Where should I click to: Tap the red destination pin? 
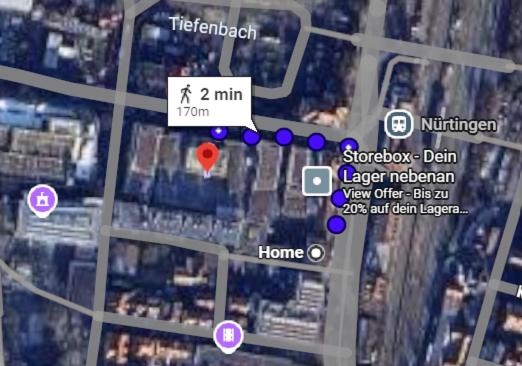coord(208,158)
